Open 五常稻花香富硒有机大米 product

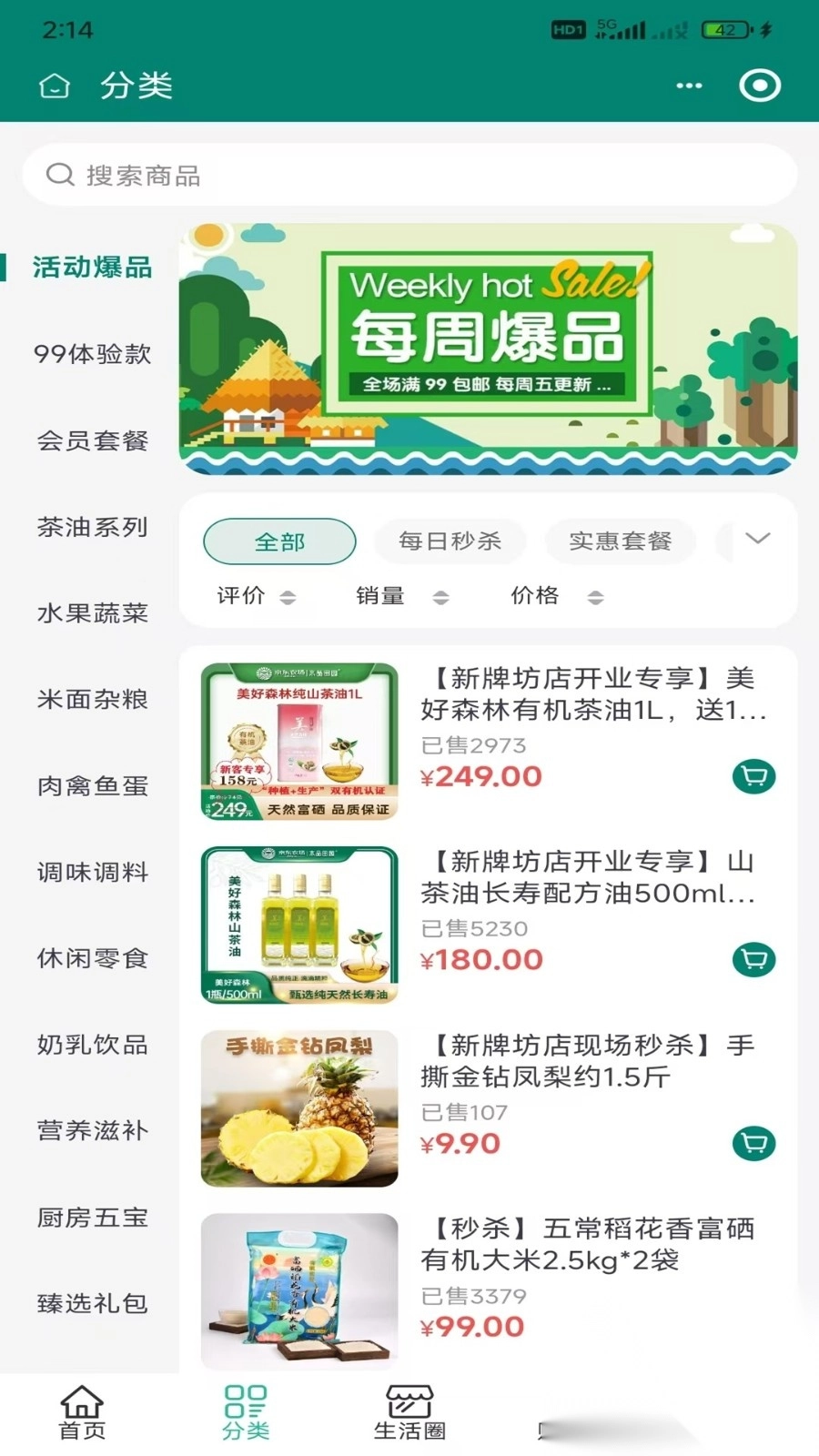point(587,1245)
